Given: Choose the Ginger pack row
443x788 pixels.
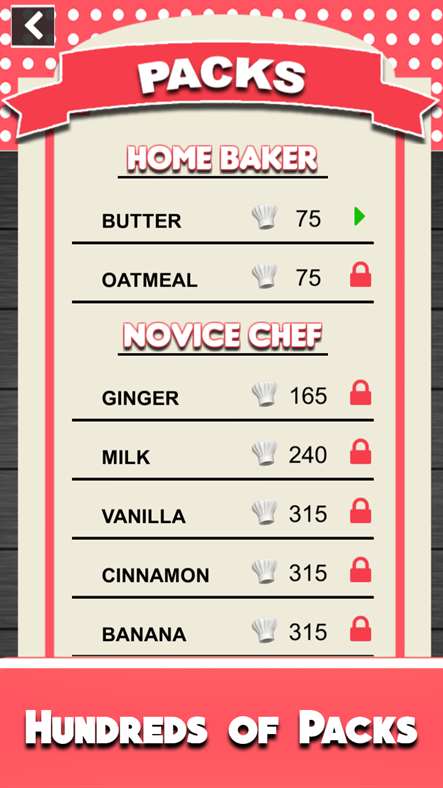Looking at the screenshot, I should tap(223, 396).
